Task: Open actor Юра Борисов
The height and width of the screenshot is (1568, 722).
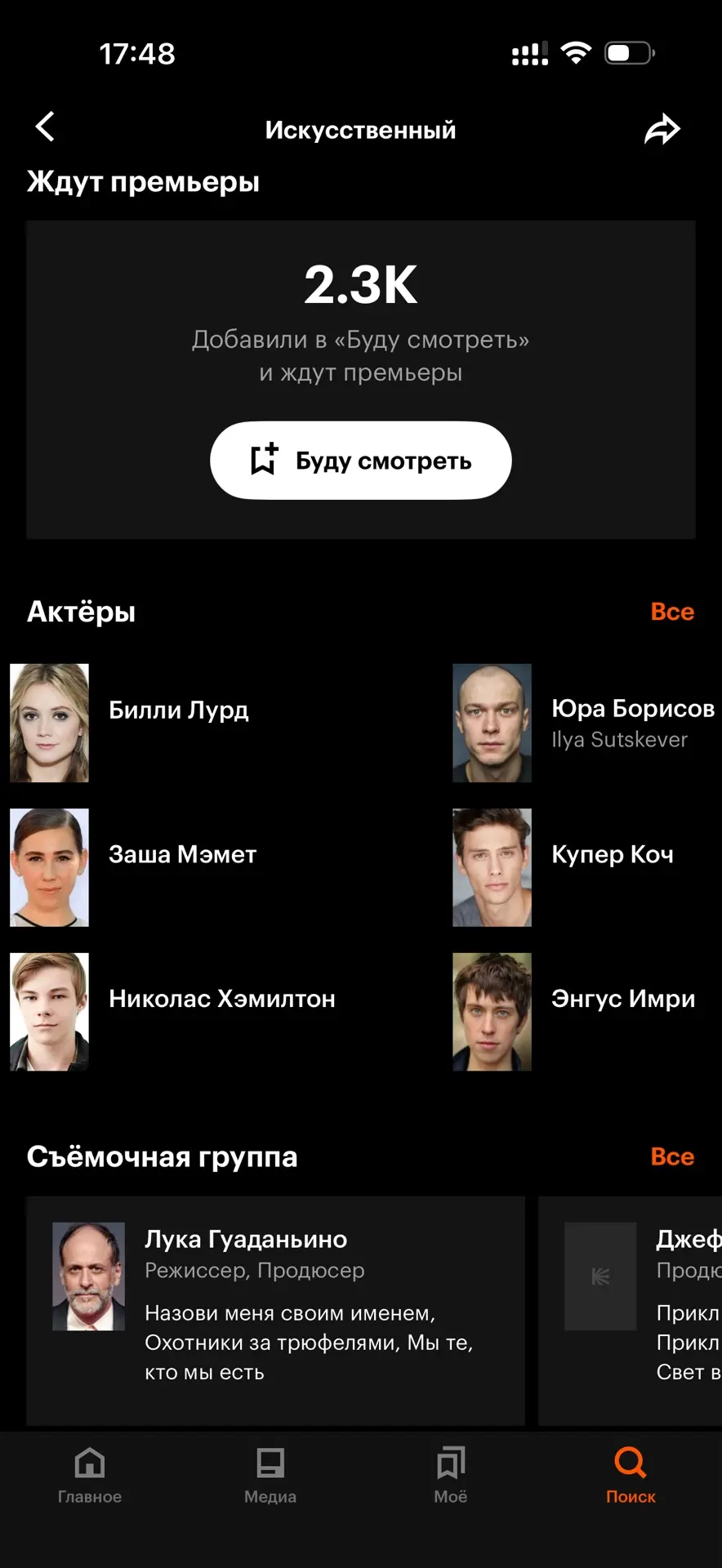Action: (x=584, y=723)
